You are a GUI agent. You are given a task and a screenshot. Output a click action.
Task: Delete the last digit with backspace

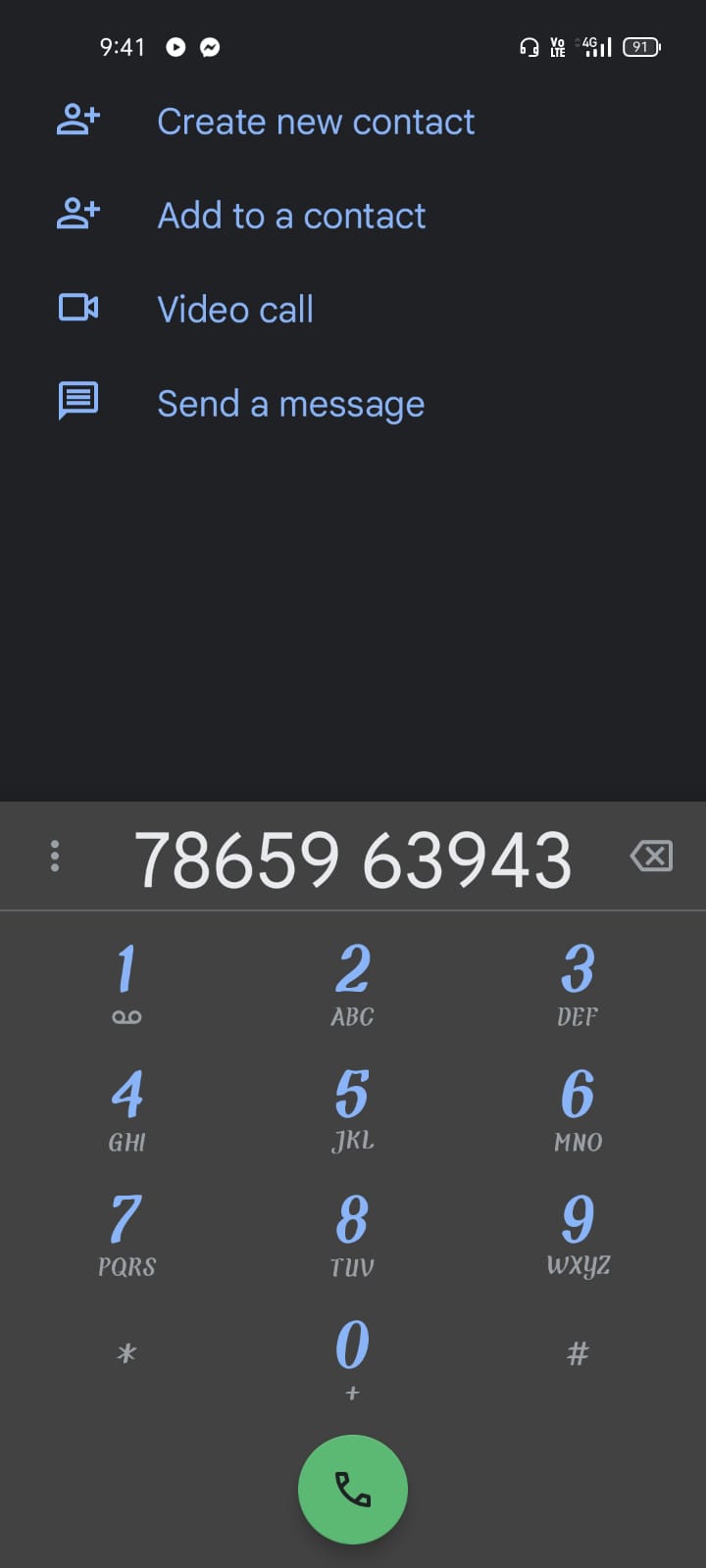pos(651,857)
